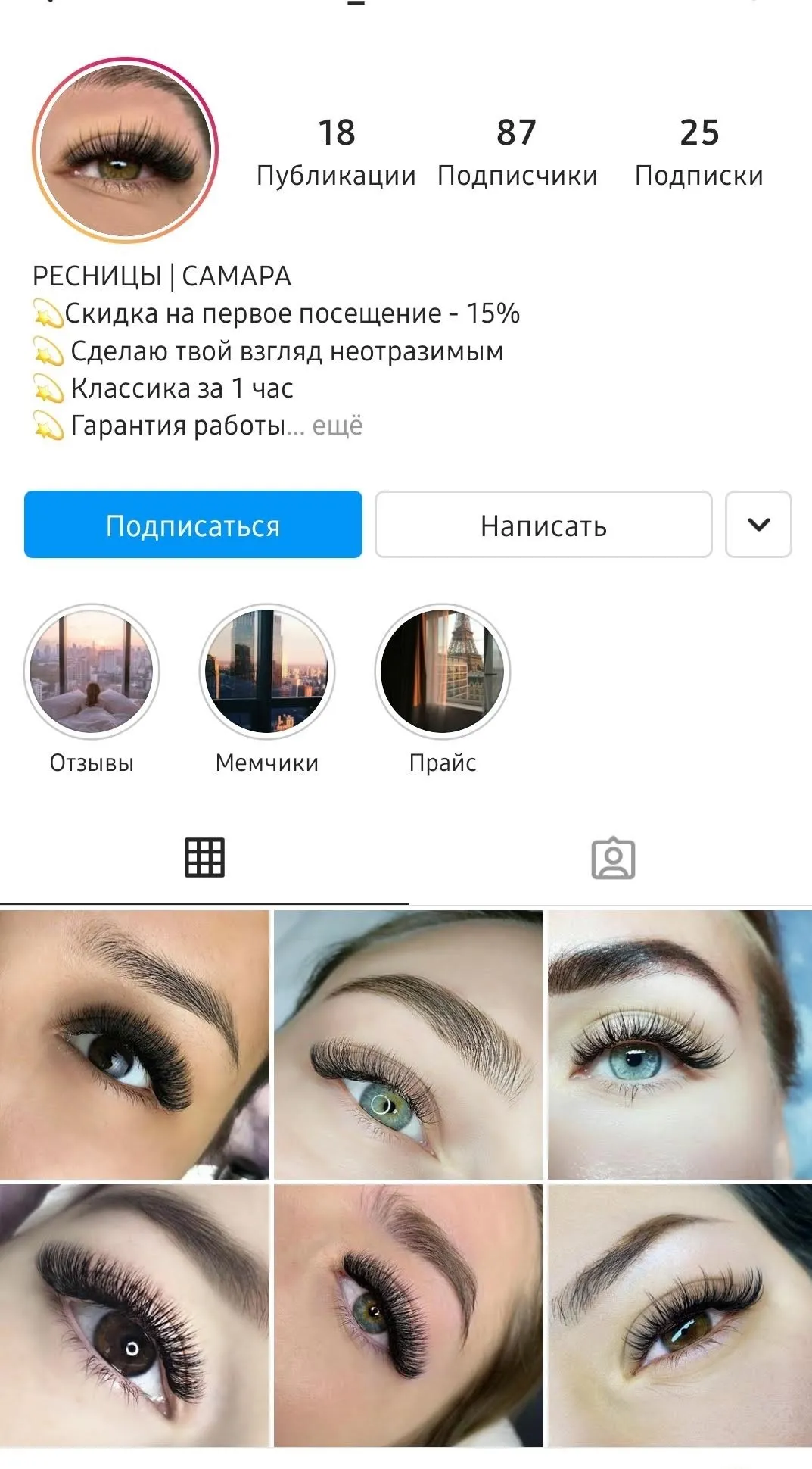Open Написать to message this profile
The image size is (812, 1469).
click(x=543, y=525)
